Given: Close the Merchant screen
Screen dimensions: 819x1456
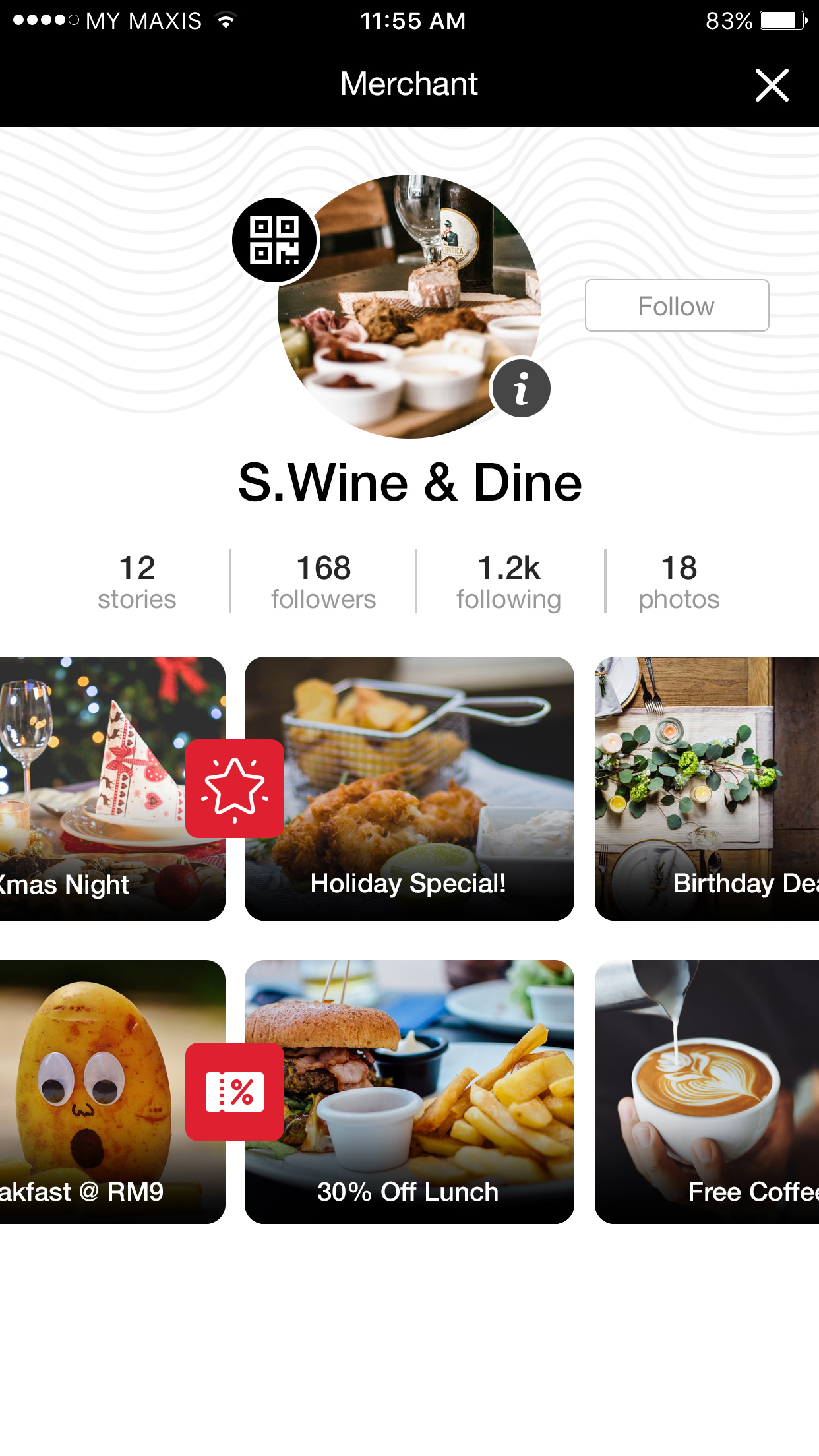Looking at the screenshot, I should tap(772, 85).
